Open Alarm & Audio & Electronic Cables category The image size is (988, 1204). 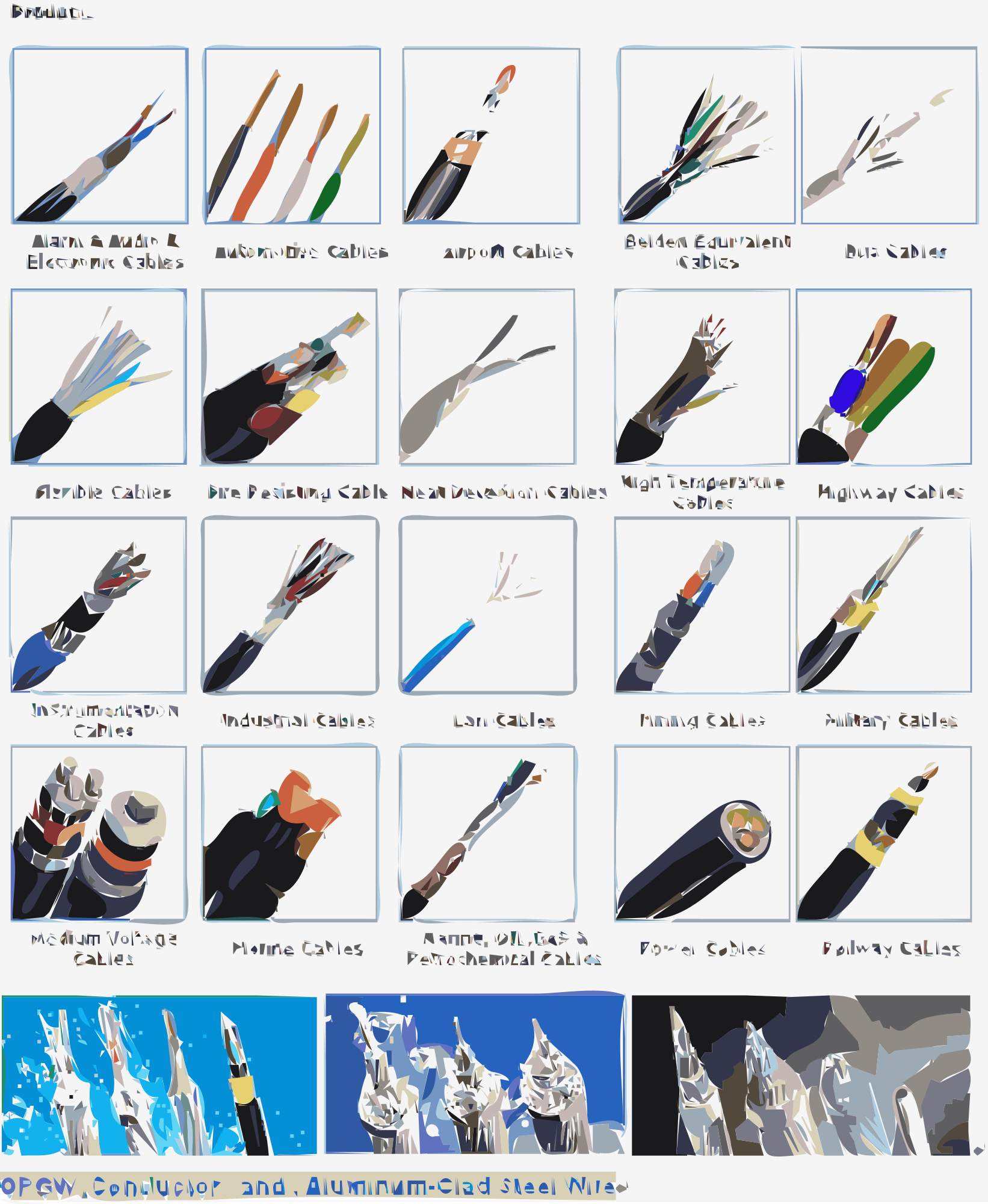point(100,136)
